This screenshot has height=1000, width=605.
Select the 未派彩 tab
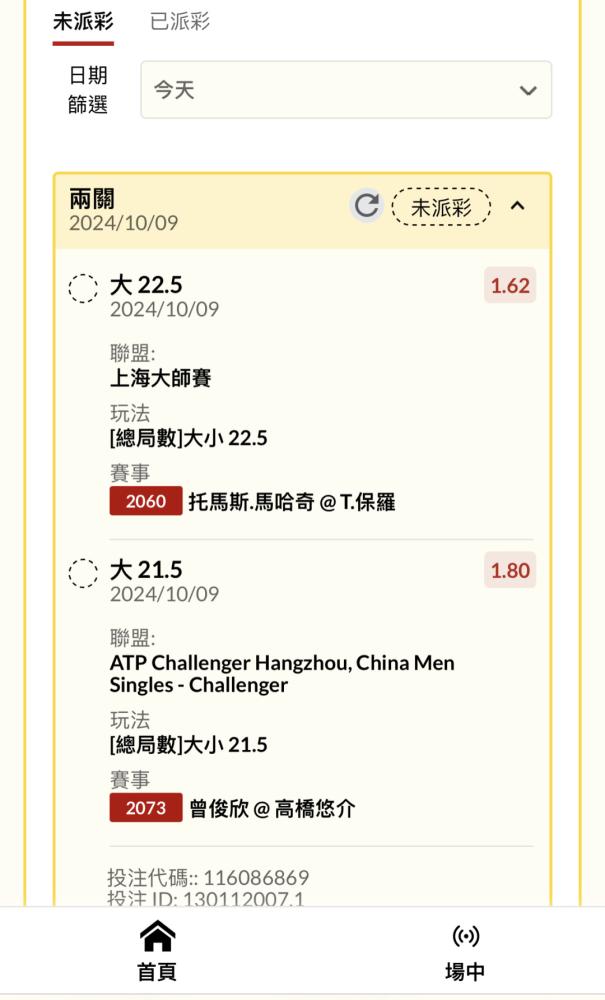click(83, 22)
